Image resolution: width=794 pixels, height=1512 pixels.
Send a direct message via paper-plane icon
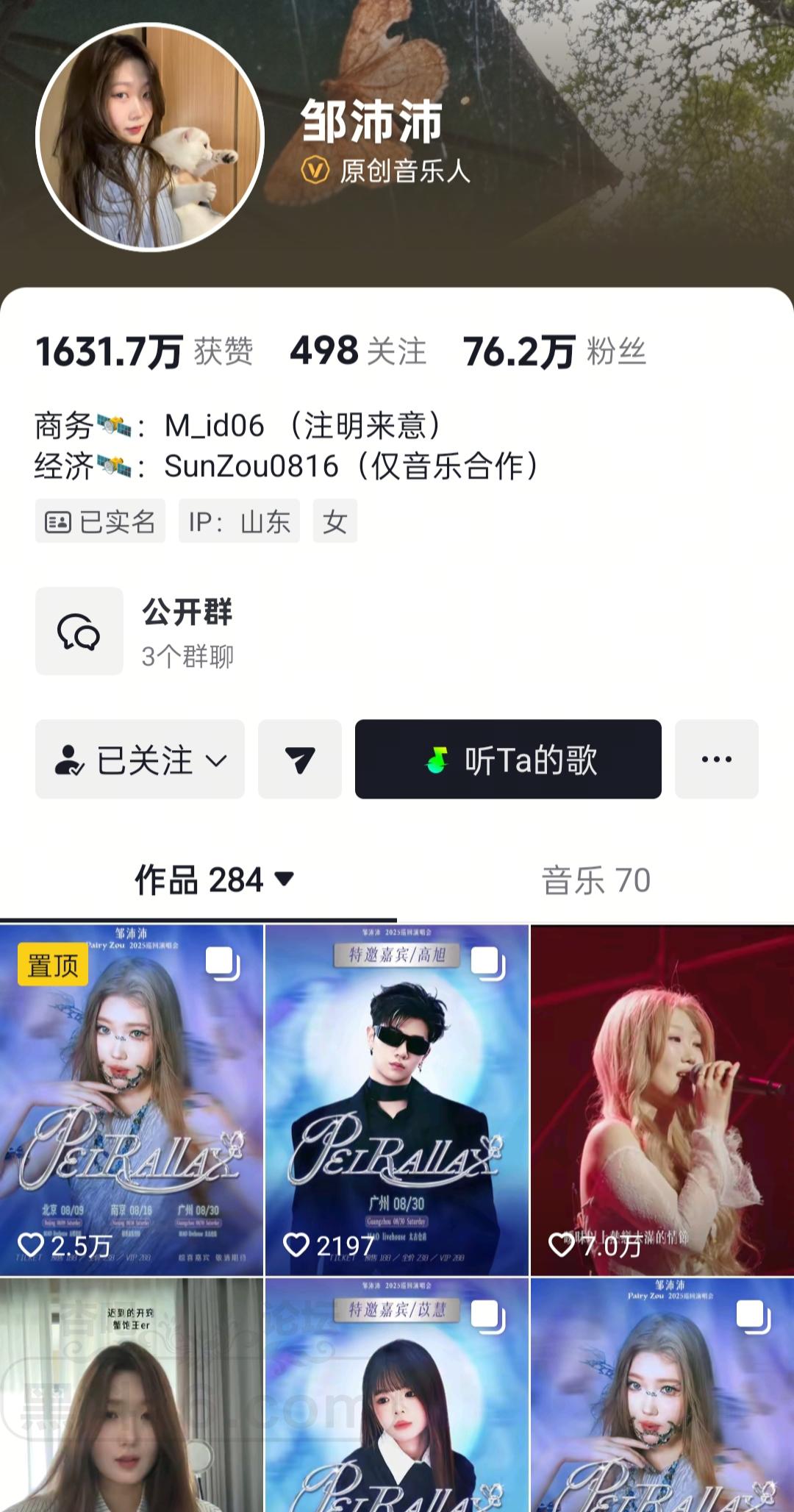tap(299, 759)
